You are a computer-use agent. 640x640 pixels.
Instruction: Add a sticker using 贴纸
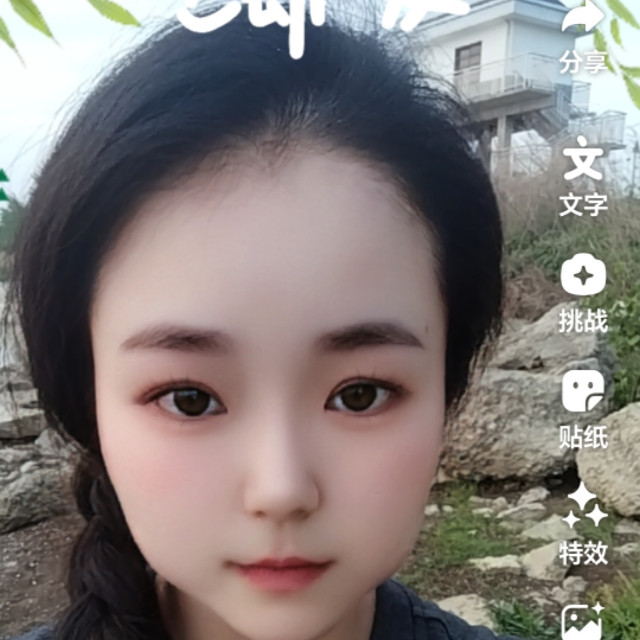(583, 409)
